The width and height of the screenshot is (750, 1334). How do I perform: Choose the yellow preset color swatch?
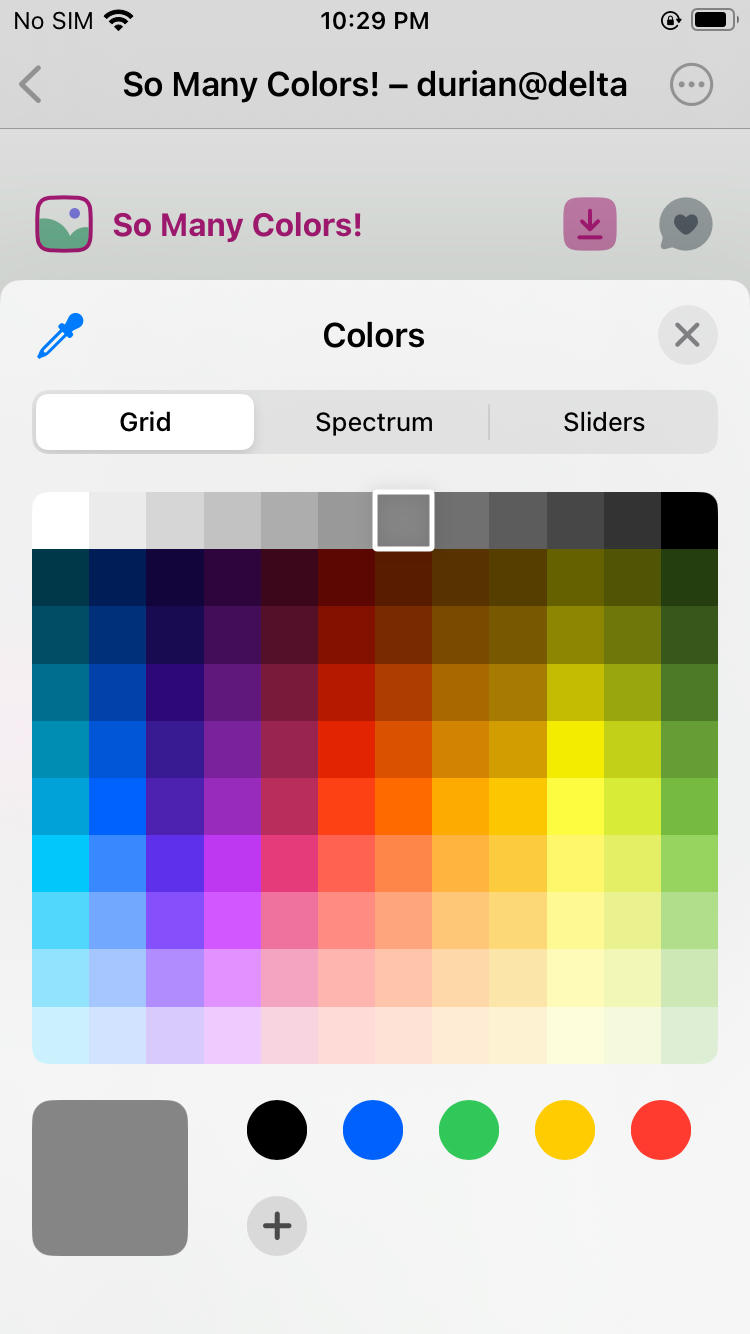tap(565, 1130)
